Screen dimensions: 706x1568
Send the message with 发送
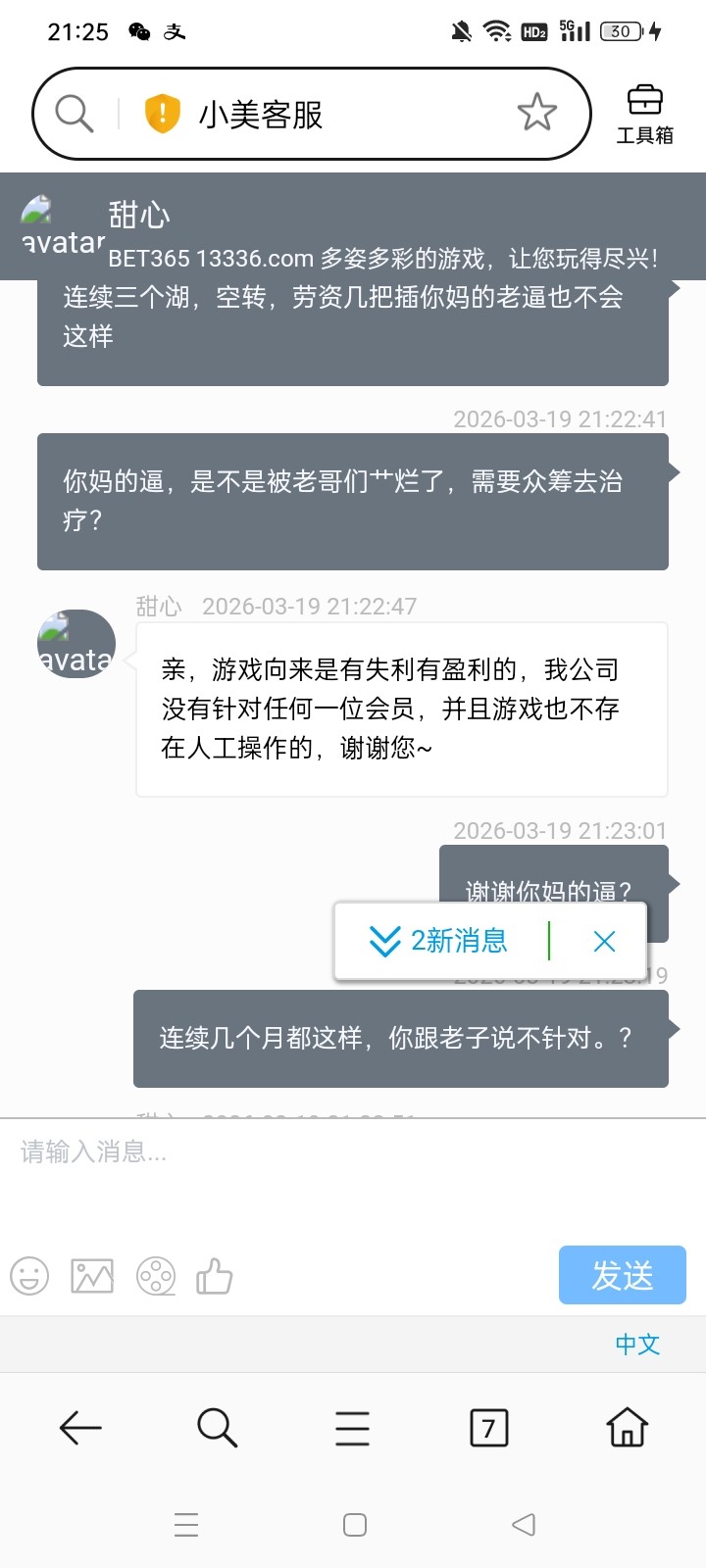[x=622, y=1275]
